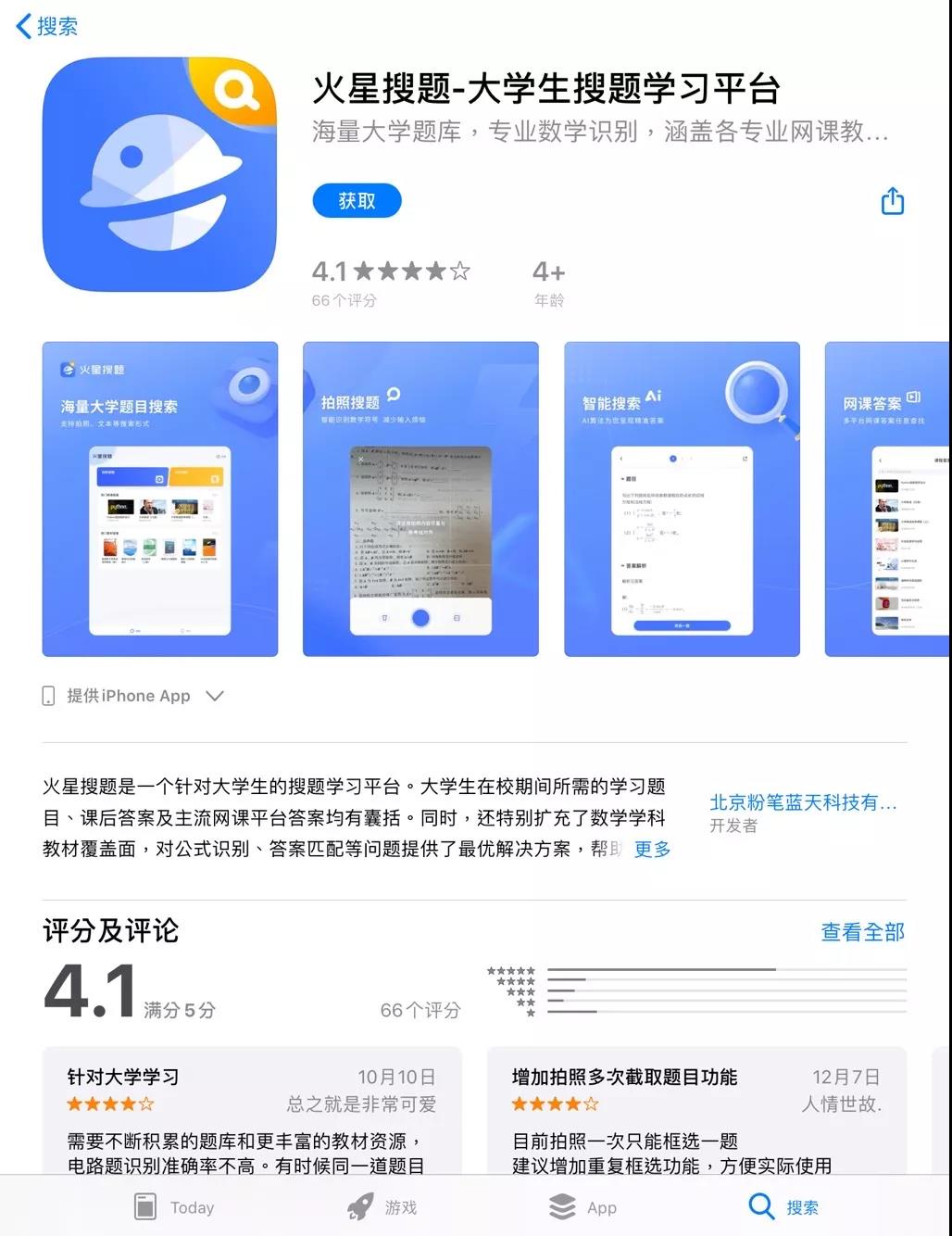Tap 获取 to download the app
The image size is (952, 1236).
tap(357, 201)
